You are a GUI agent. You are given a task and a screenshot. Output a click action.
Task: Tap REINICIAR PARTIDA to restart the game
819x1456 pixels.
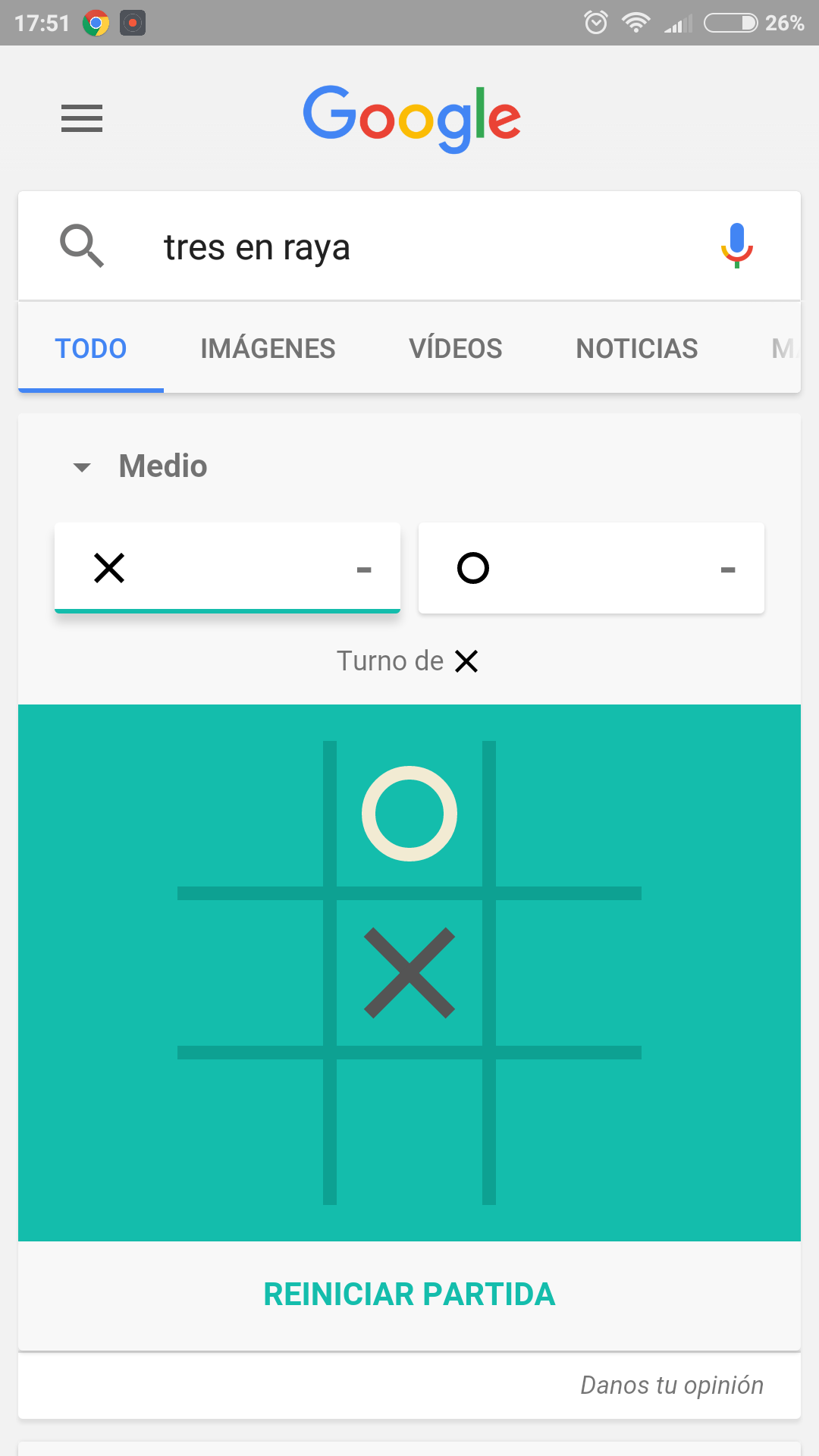tap(409, 1294)
